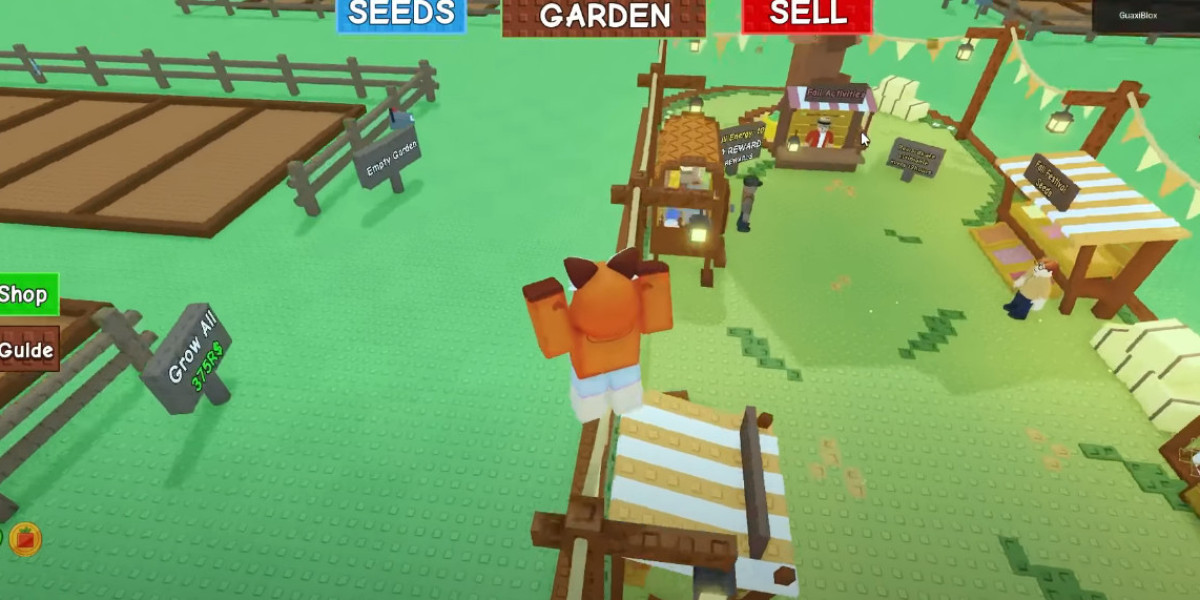The height and width of the screenshot is (600, 1200).
Task: Open the green Shop button
Action: click(x=27, y=294)
